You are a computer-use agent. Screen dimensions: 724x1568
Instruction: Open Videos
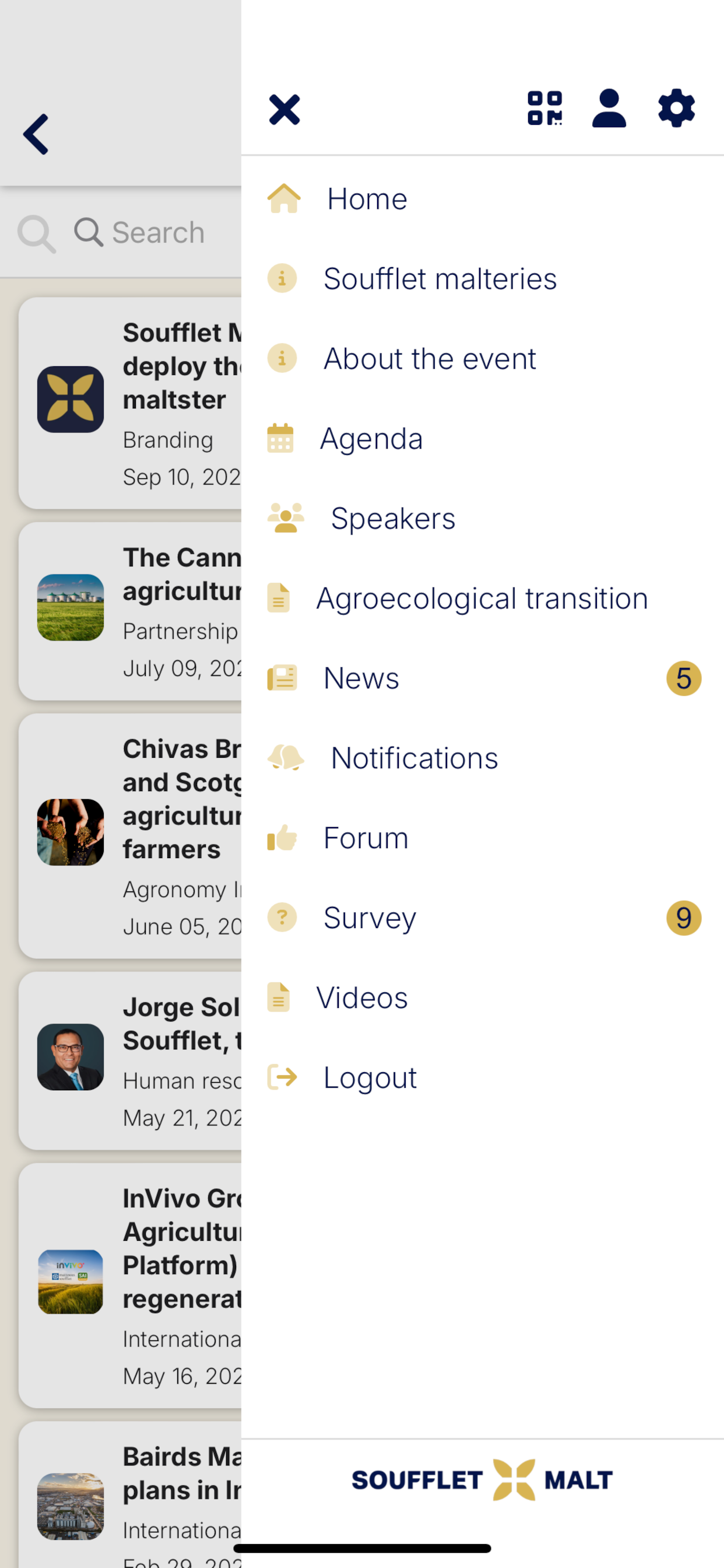(483, 998)
